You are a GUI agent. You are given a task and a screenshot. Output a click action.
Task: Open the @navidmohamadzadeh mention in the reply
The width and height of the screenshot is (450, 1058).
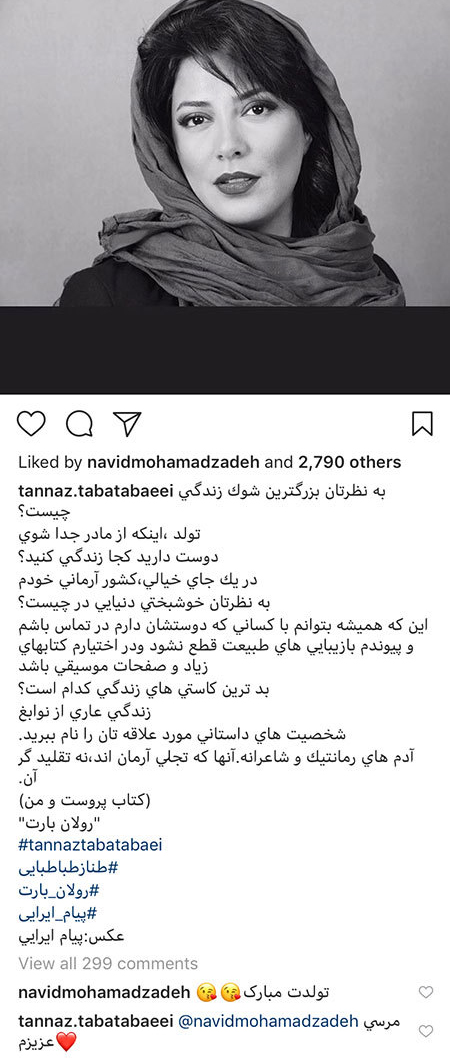[x=268, y=1022]
